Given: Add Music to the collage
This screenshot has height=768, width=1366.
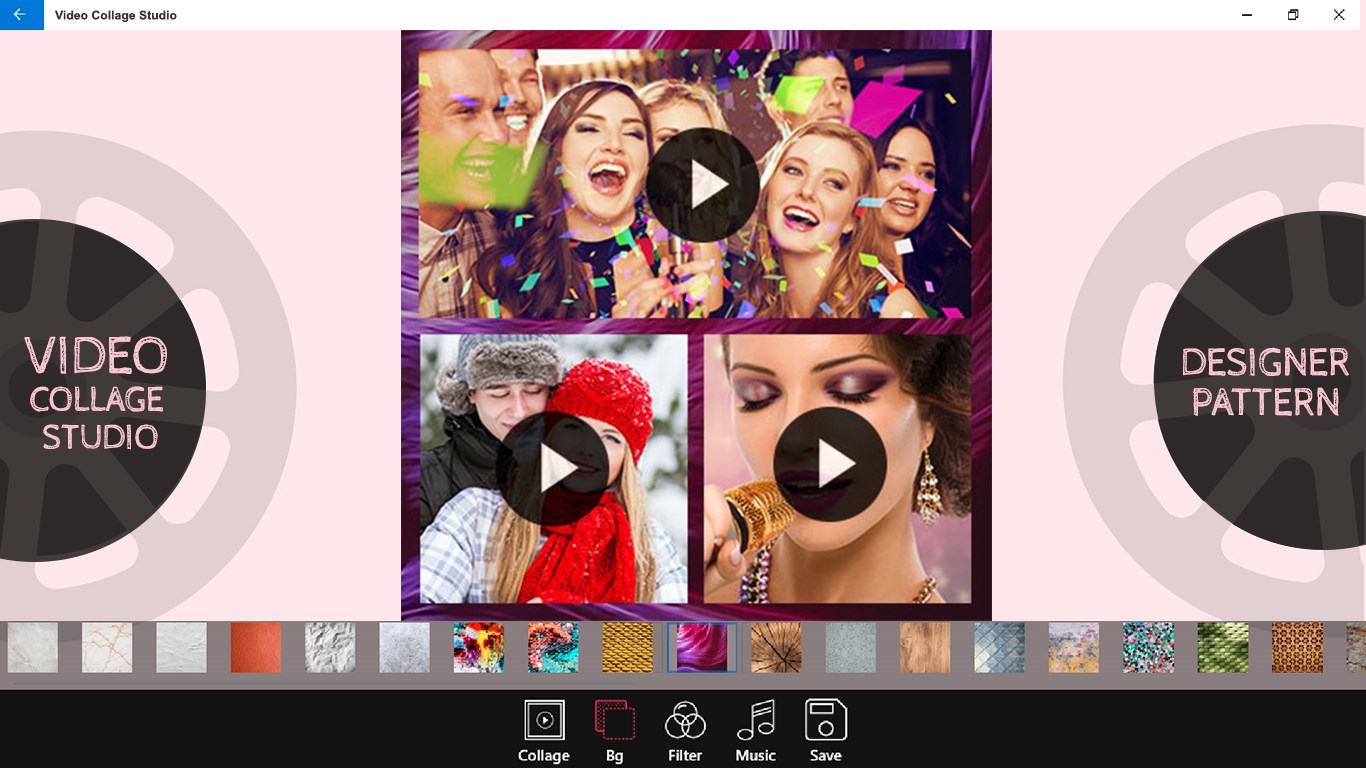Looking at the screenshot, I should pyautogui.click(x=756, y=731).
